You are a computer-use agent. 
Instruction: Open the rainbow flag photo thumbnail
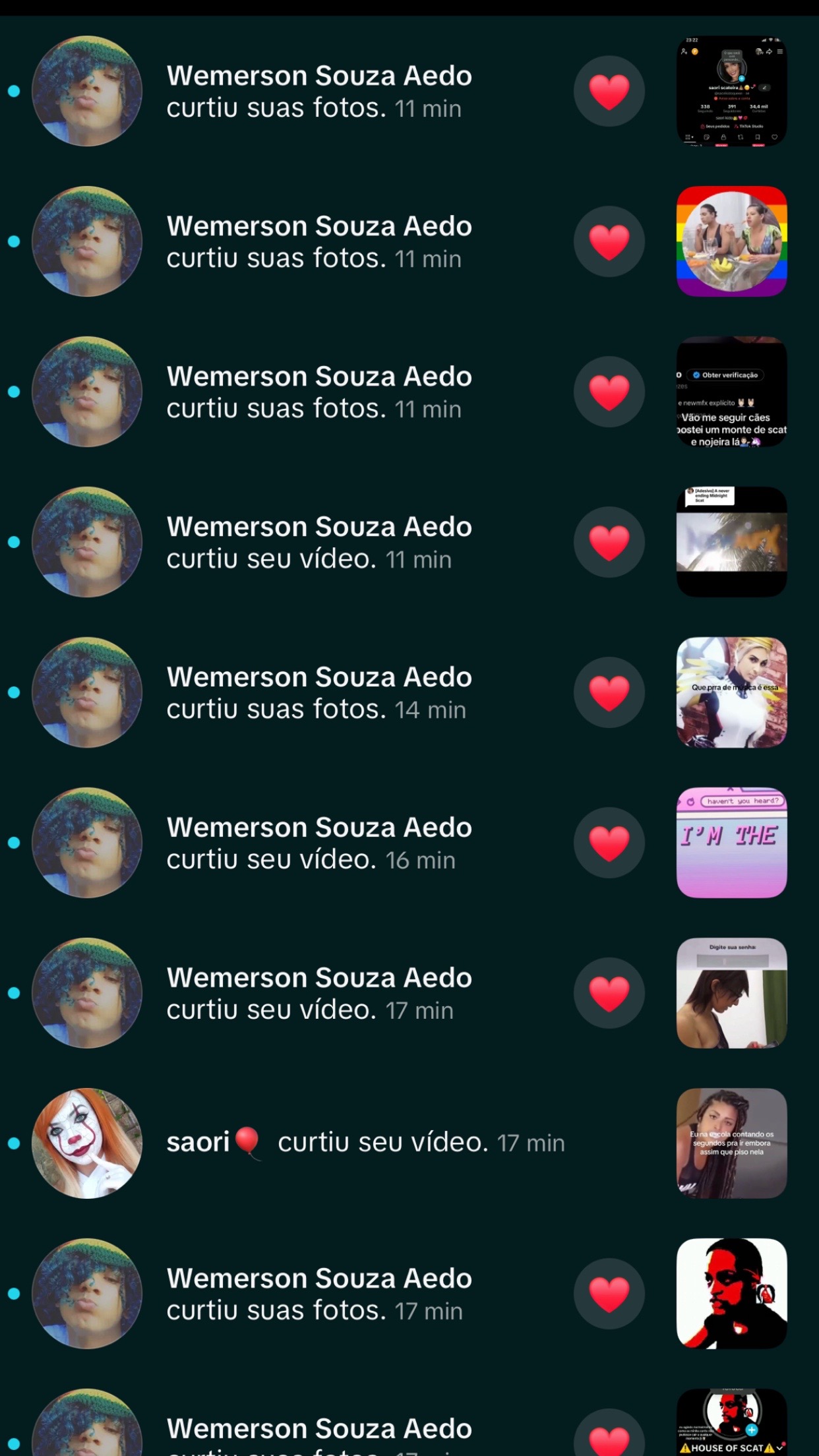tap(732, 241)
